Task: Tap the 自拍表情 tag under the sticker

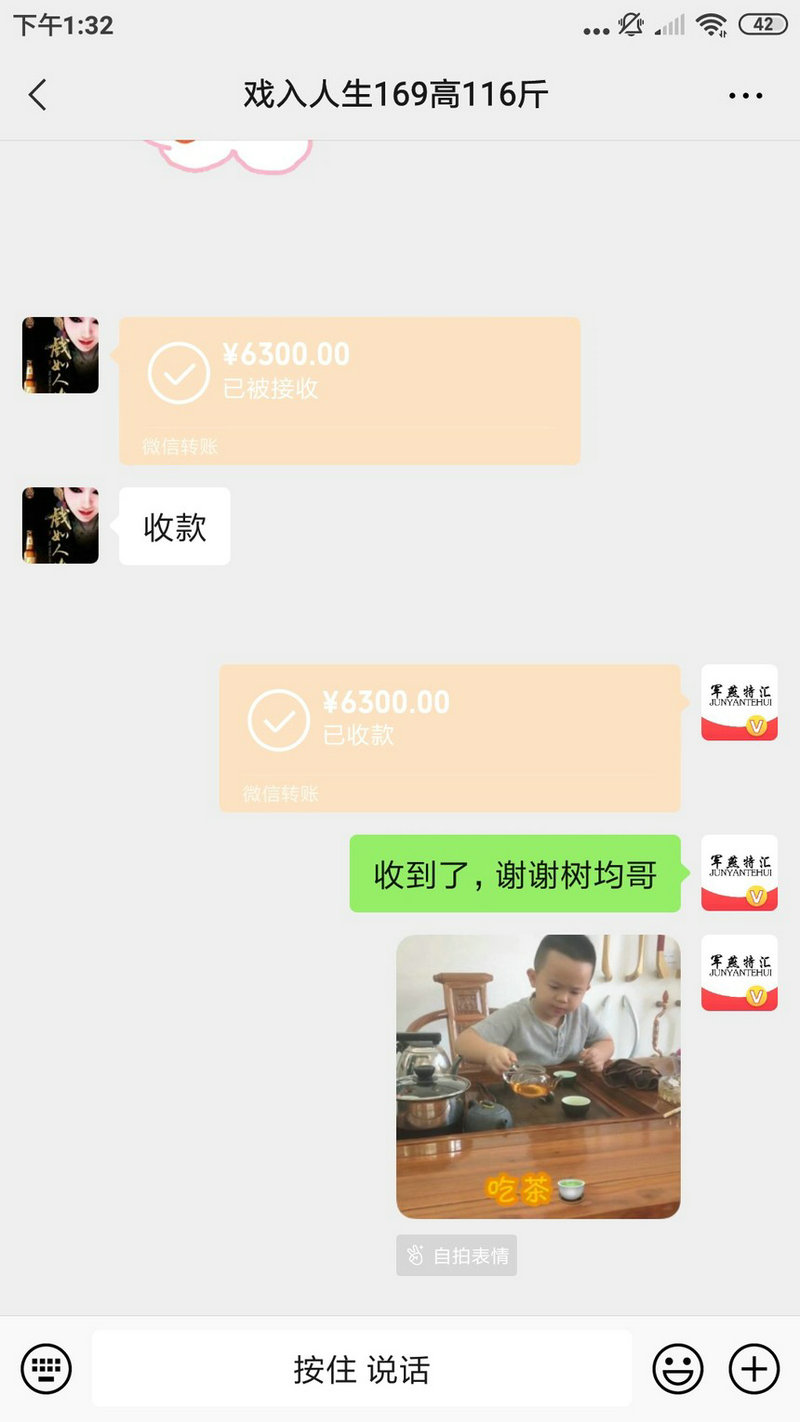Action: pyautogui.click(x=457, y=1255)
